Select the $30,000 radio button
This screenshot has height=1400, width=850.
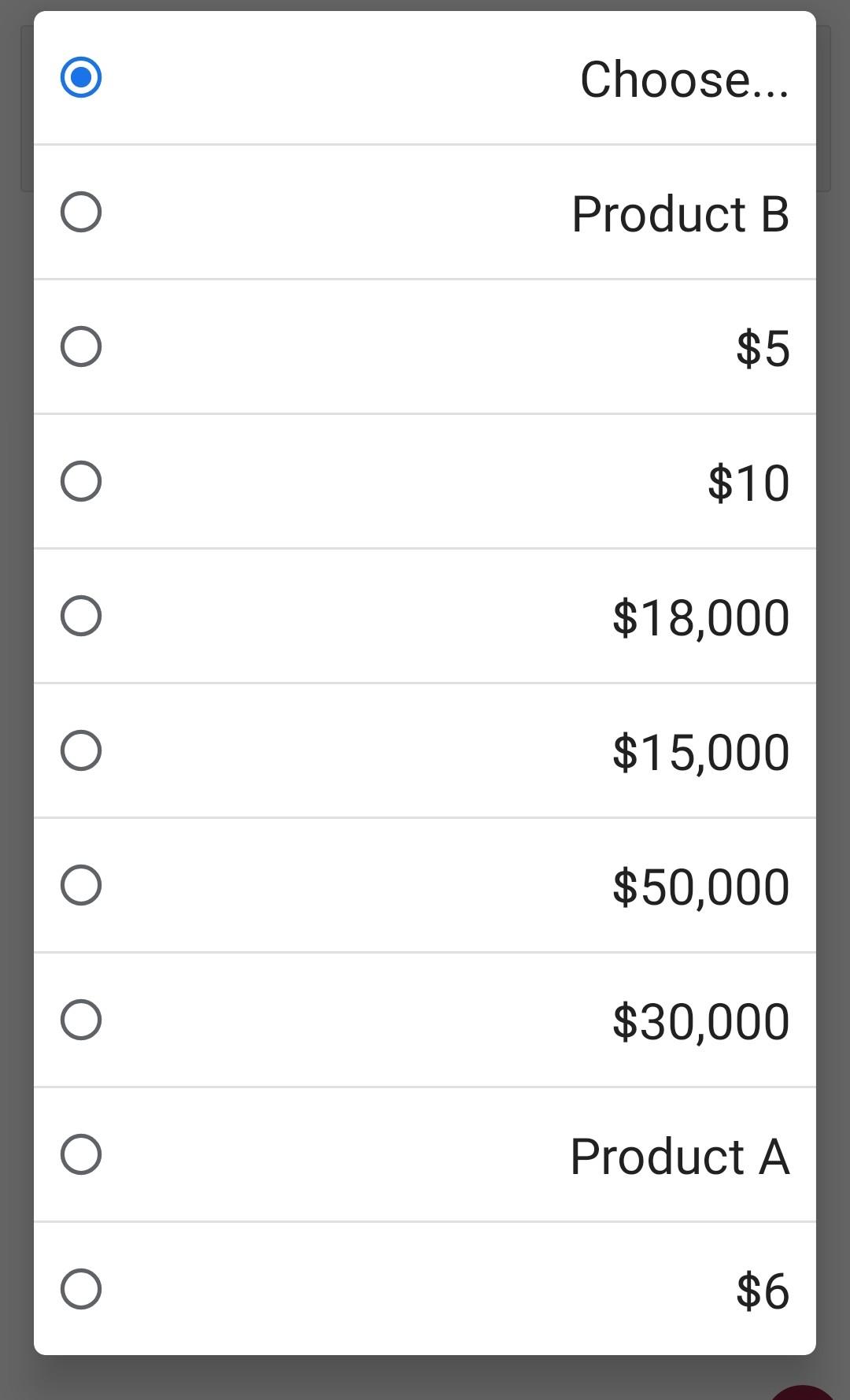coord(82,1020)
